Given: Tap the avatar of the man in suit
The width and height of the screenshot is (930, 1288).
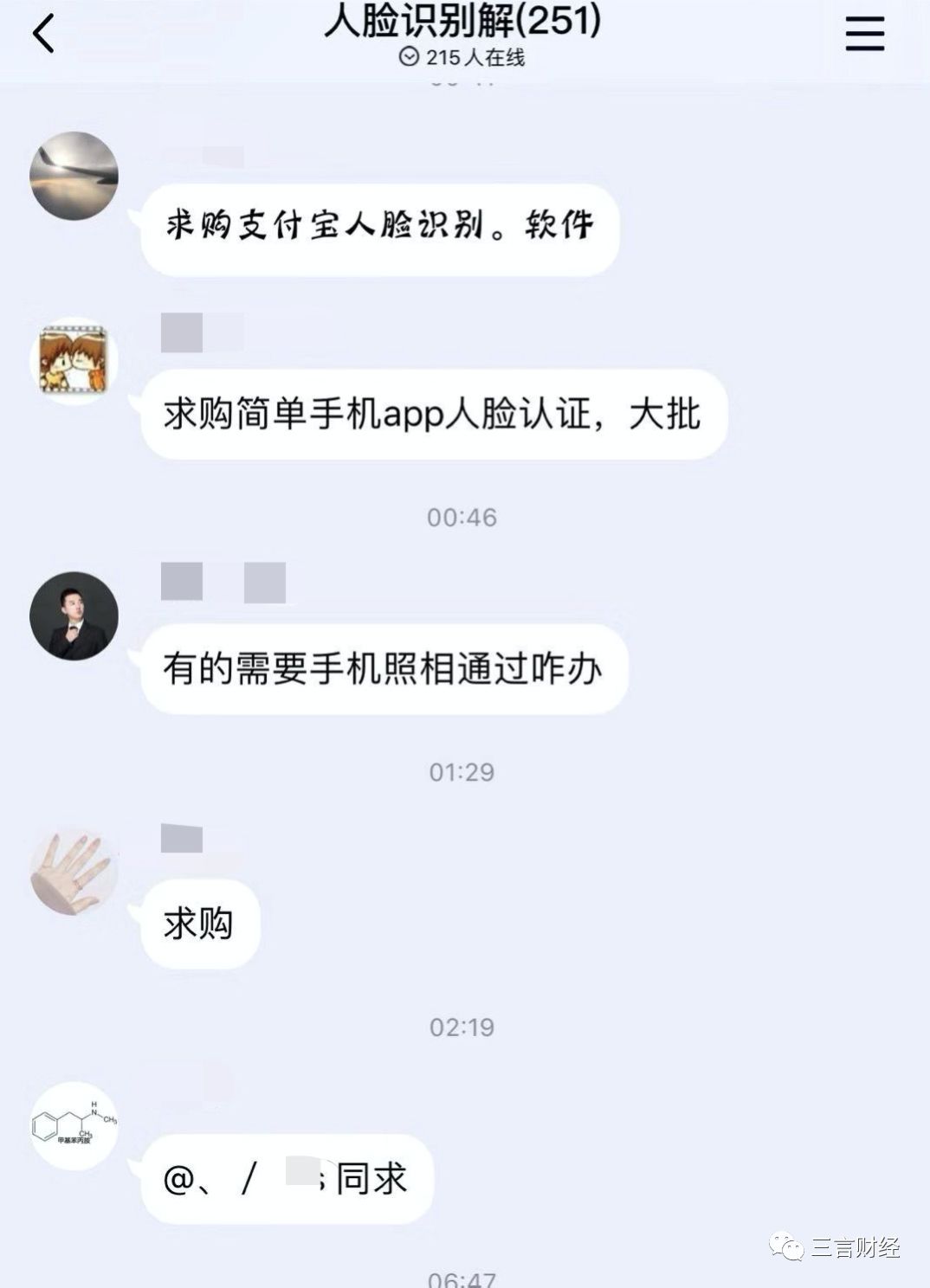Looking at the screenshot, I should pyautogui.click(x=74, y=615).
